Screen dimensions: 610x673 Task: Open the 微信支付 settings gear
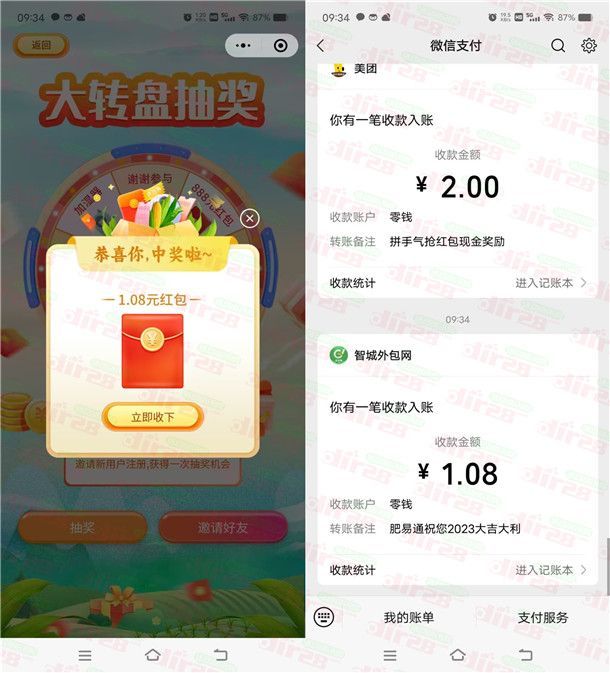(588, 46)
